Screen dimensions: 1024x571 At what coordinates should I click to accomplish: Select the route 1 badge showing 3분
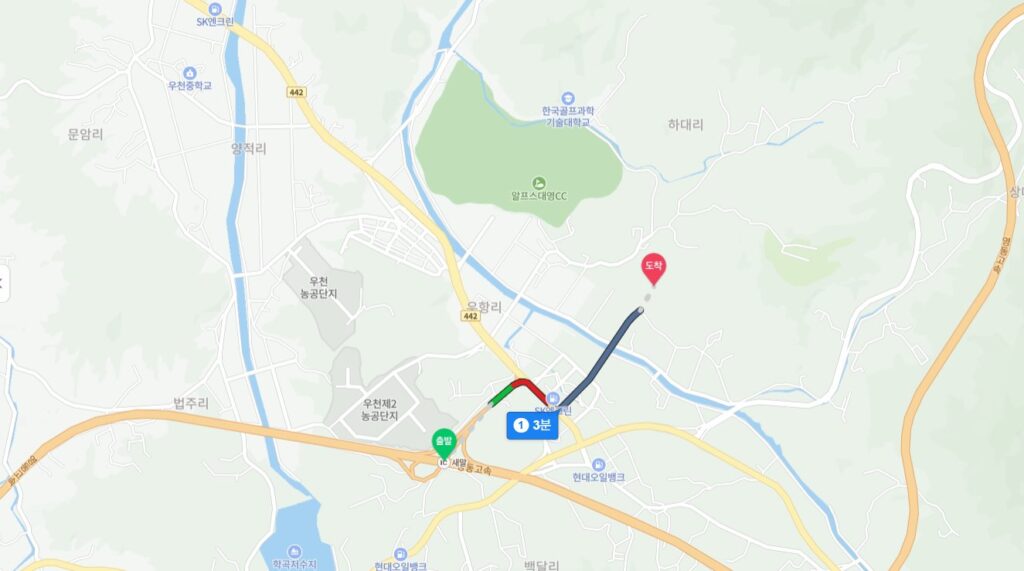click(x=531, y=426)
